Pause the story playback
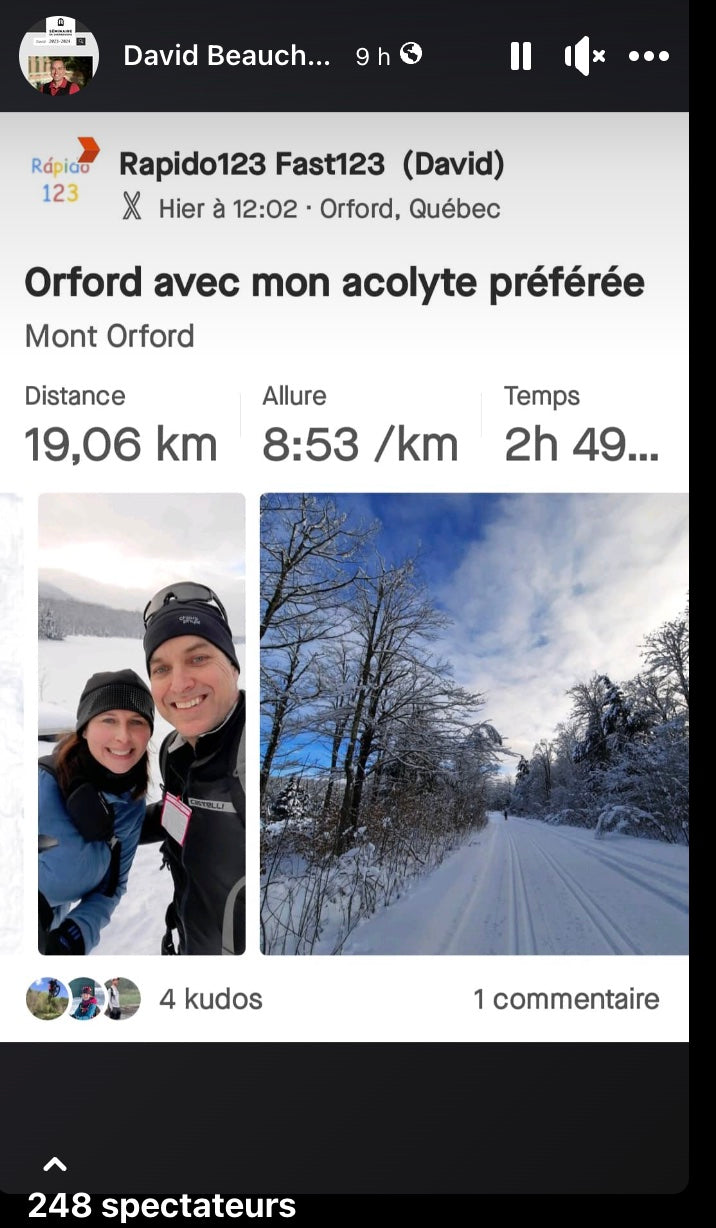Image resolution: width=716 pixels, height=1228 pixels. [520, 56]
